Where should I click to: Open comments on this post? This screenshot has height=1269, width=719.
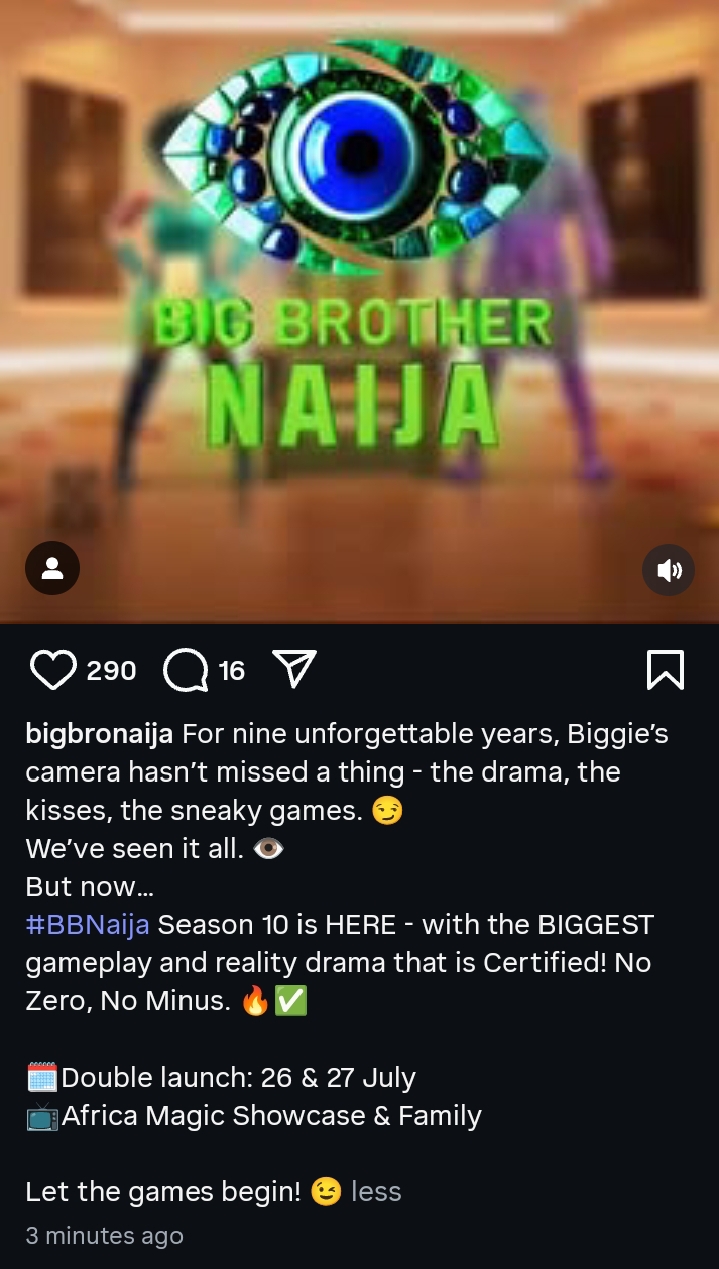point(186,670)
